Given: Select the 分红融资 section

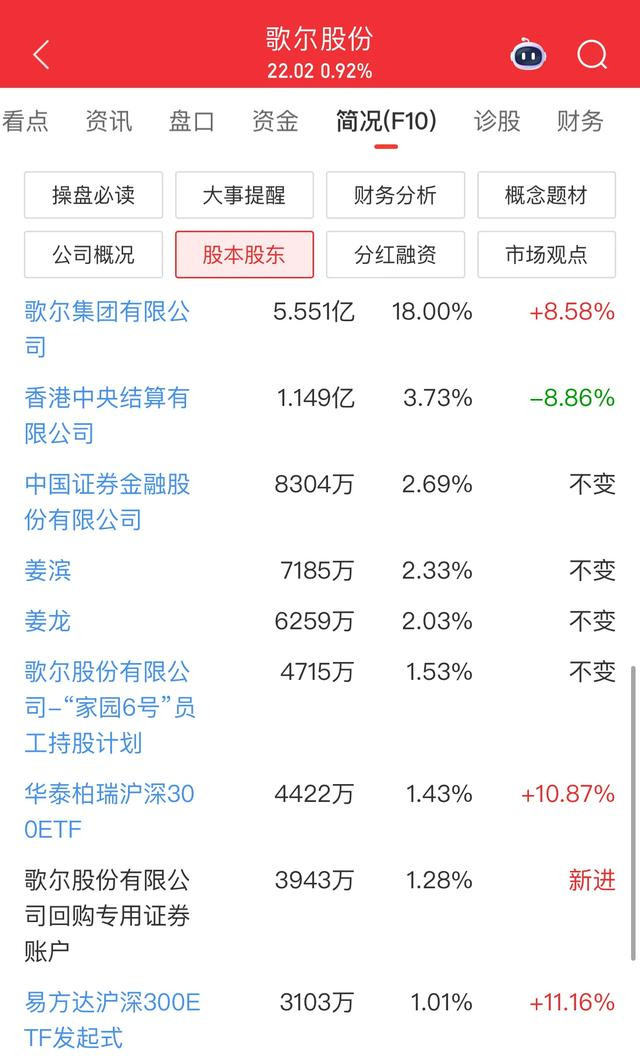Looking at the screenshot, I should (396, 255).
